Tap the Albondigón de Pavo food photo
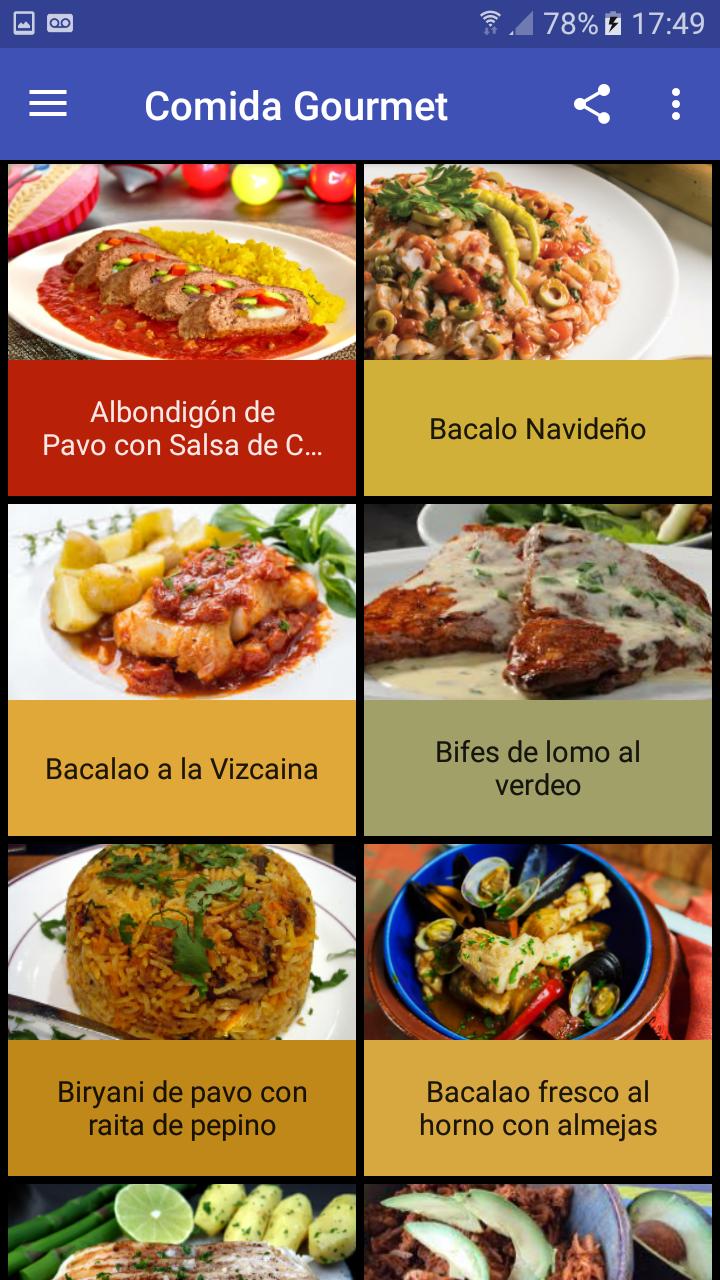 (181, 262)
